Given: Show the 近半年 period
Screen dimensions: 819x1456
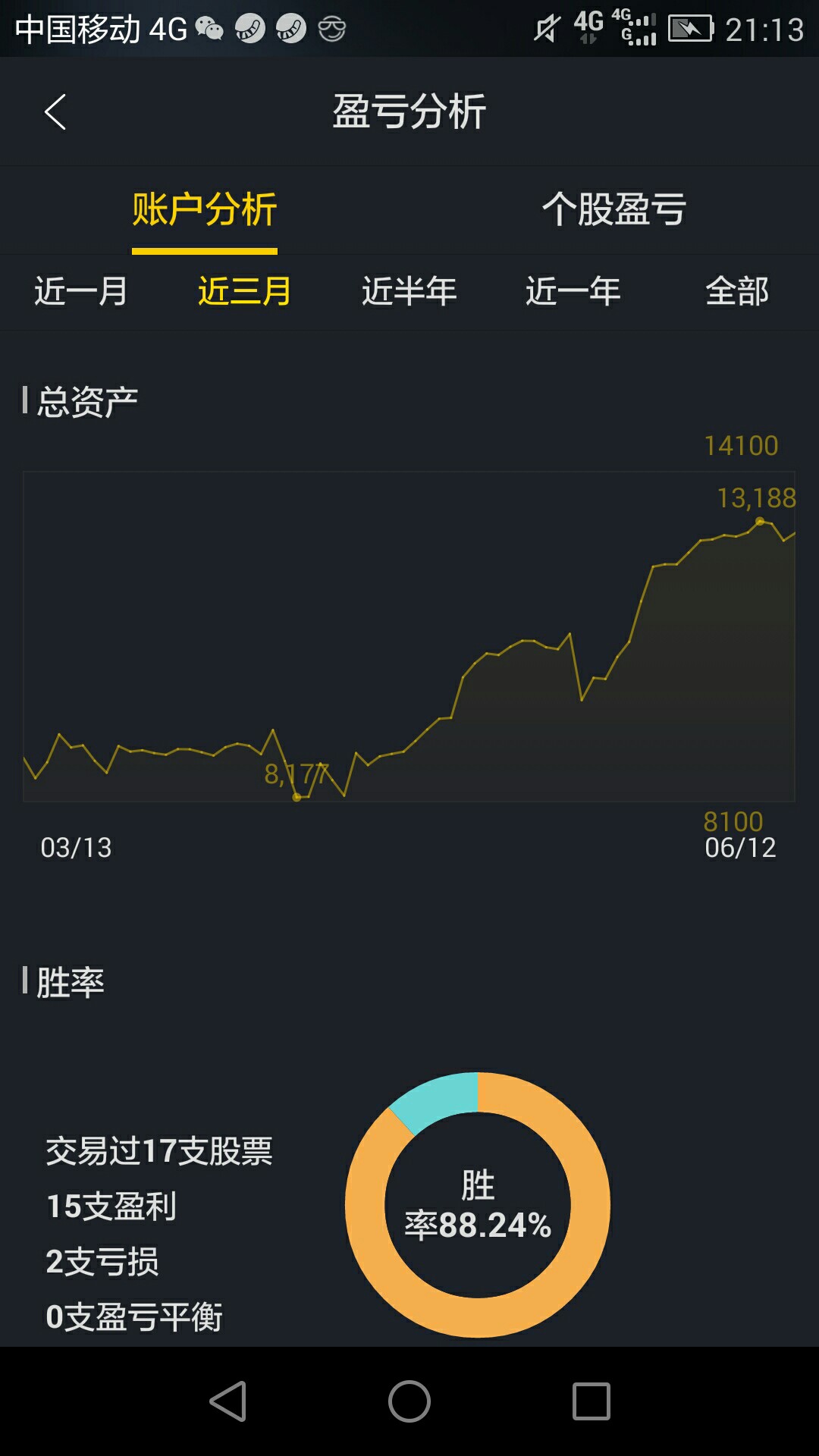Looking at the screenshot, I should tap(409, 291).
